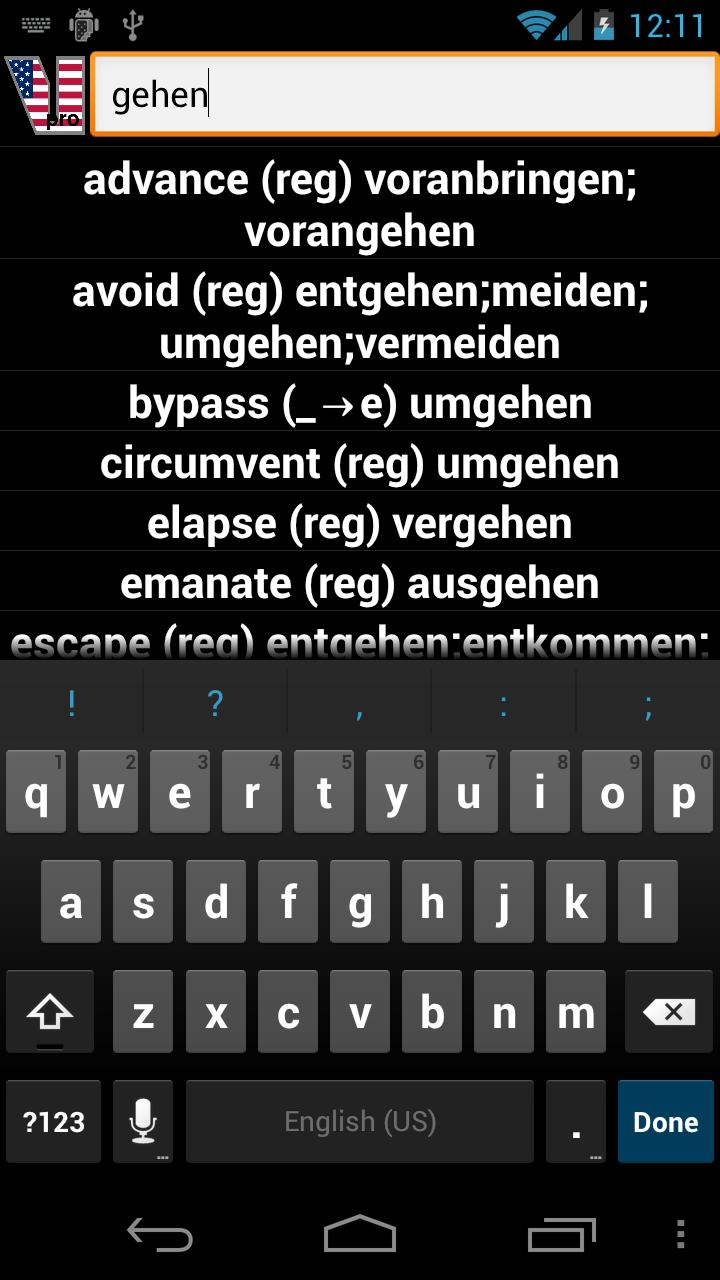Select the 'elapse' verb result

(360, 523)
